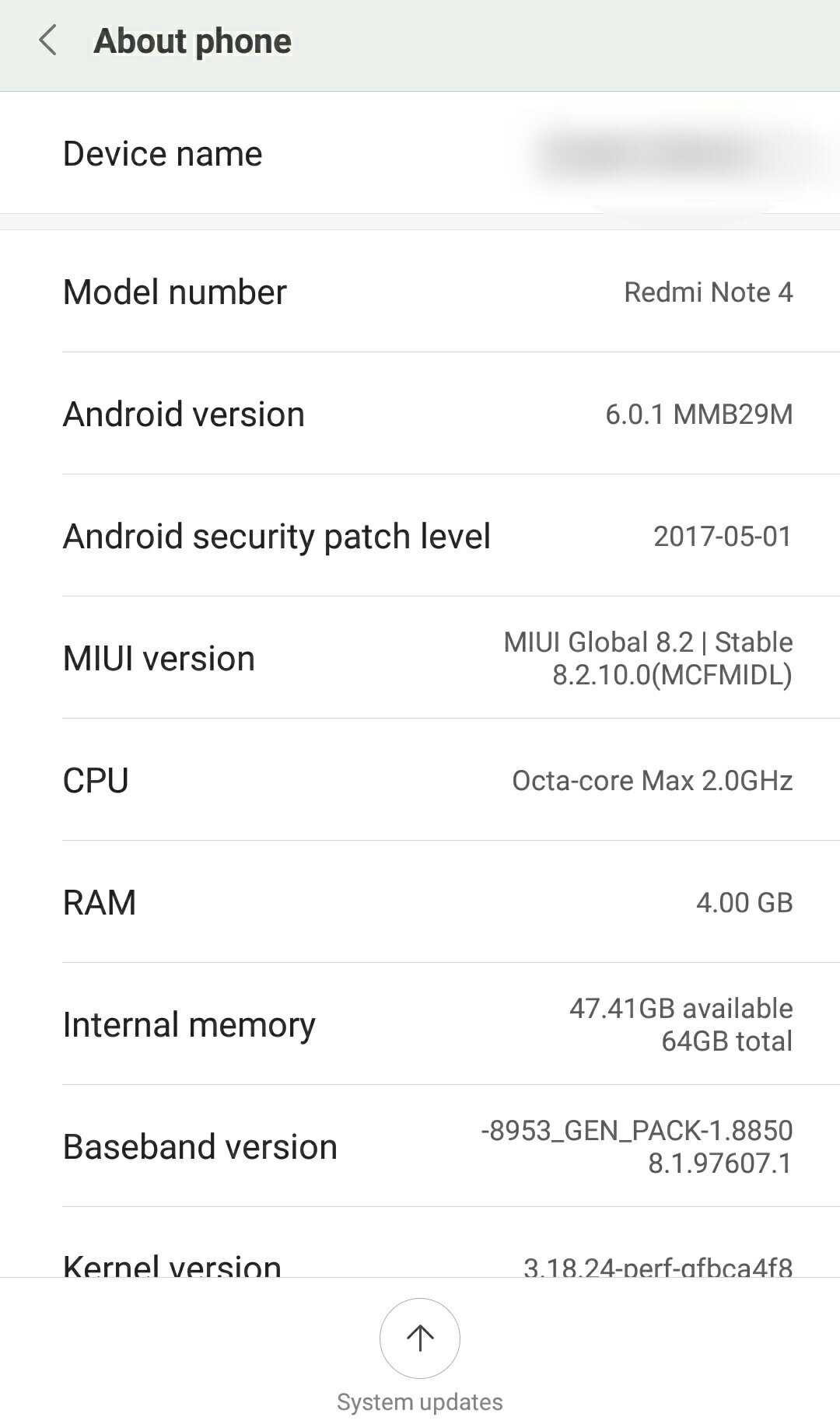Check for System updates
The image size is (840, 1424).
(x=420, y=1339)
